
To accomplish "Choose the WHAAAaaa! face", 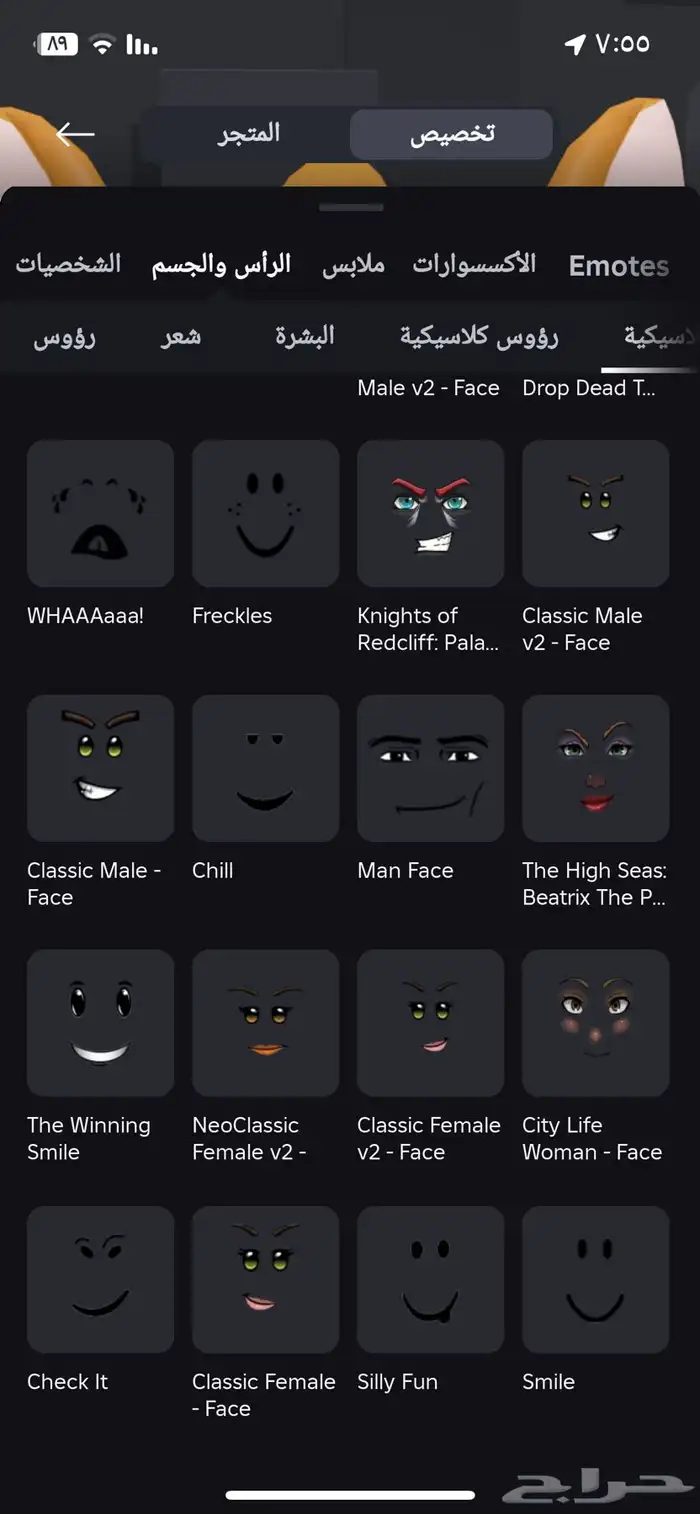I will pos(100,514).
